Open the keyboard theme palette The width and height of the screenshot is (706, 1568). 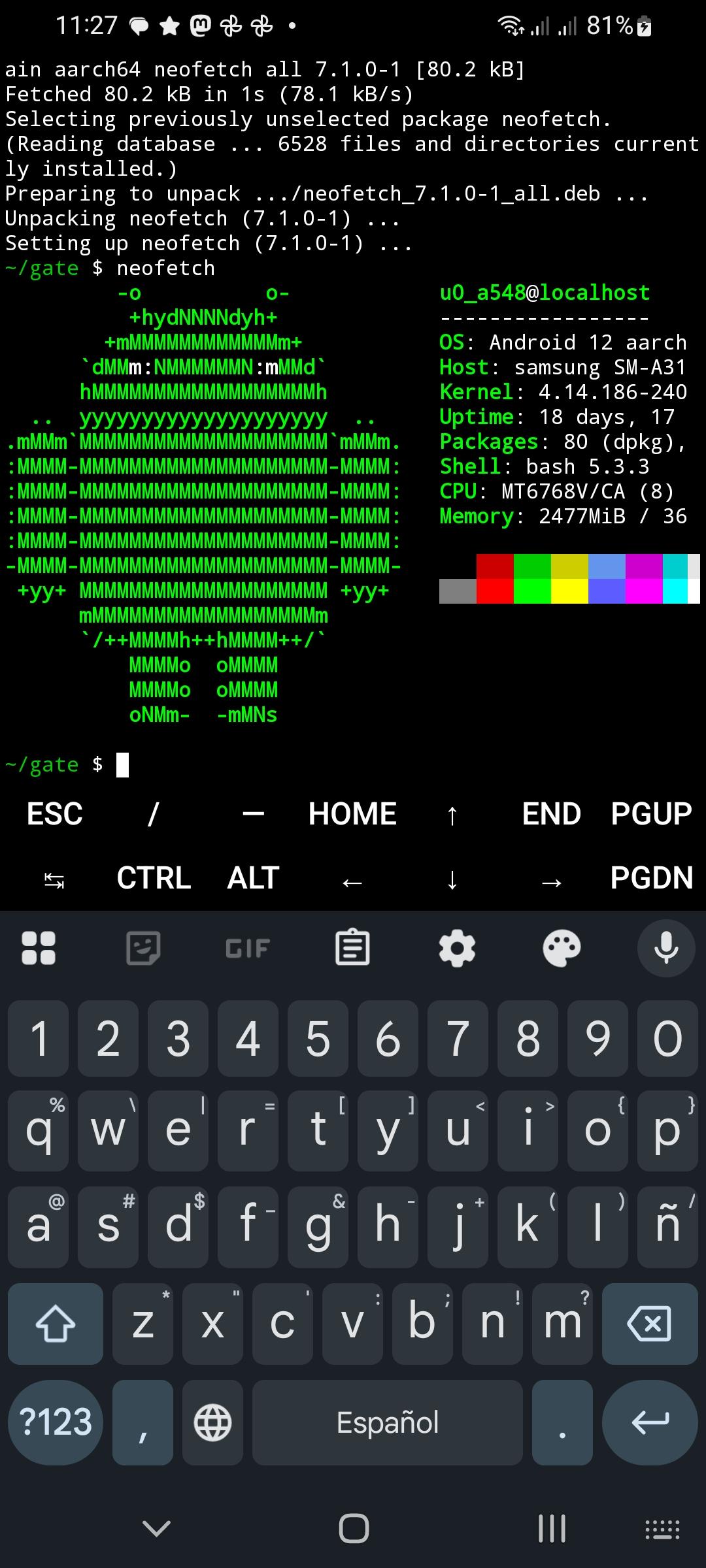[x=562, y=947]
